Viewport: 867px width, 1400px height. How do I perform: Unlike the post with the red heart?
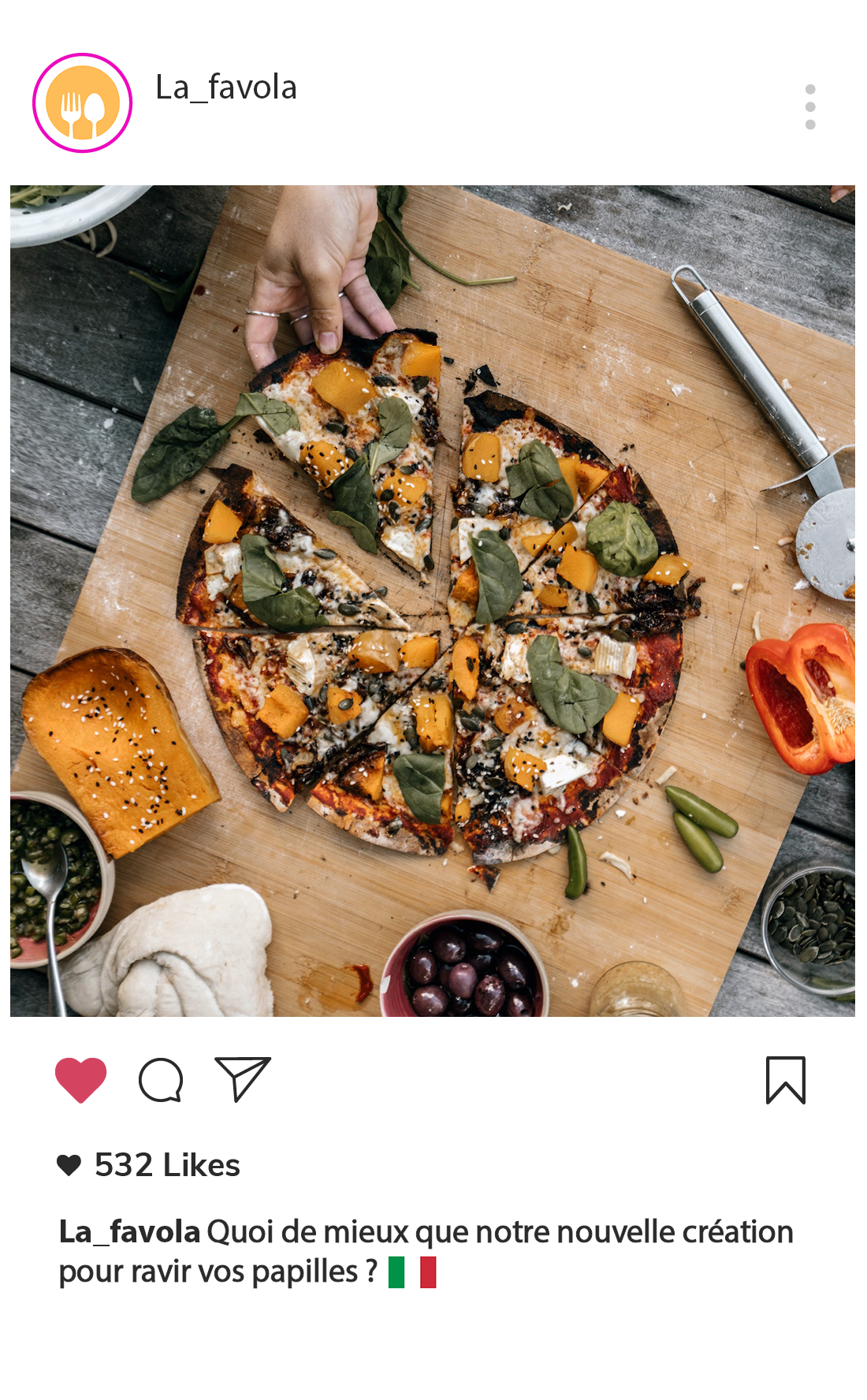80,1079
